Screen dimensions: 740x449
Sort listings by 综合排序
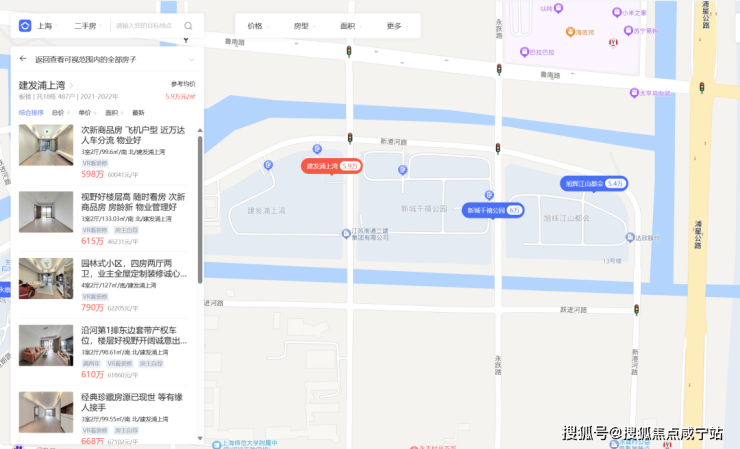31,113
